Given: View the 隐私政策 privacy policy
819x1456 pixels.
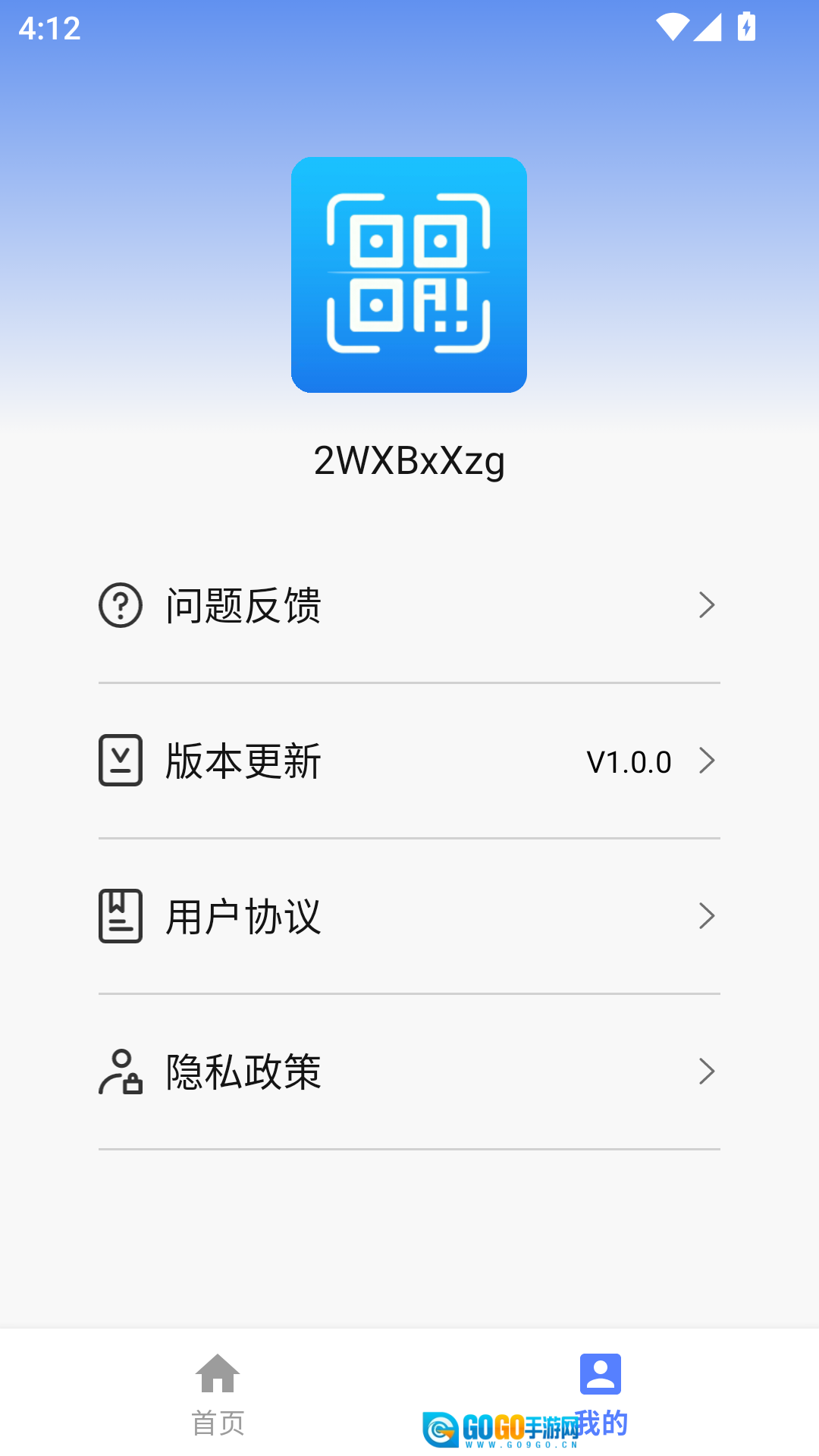Looking at the screenshot, I should tap(408, 1072).
